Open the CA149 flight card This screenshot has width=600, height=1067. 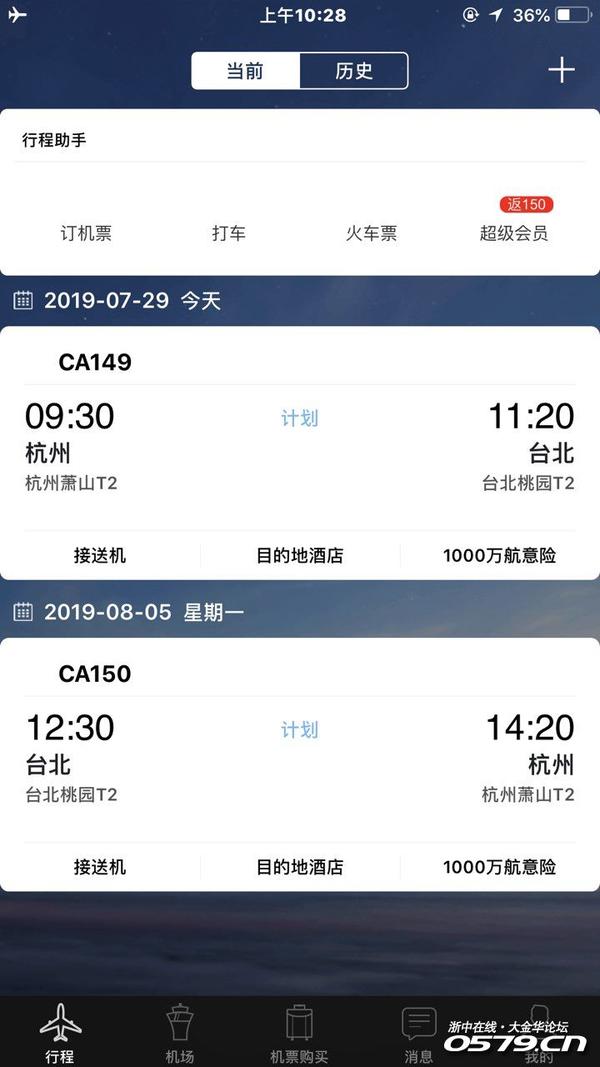300,440
